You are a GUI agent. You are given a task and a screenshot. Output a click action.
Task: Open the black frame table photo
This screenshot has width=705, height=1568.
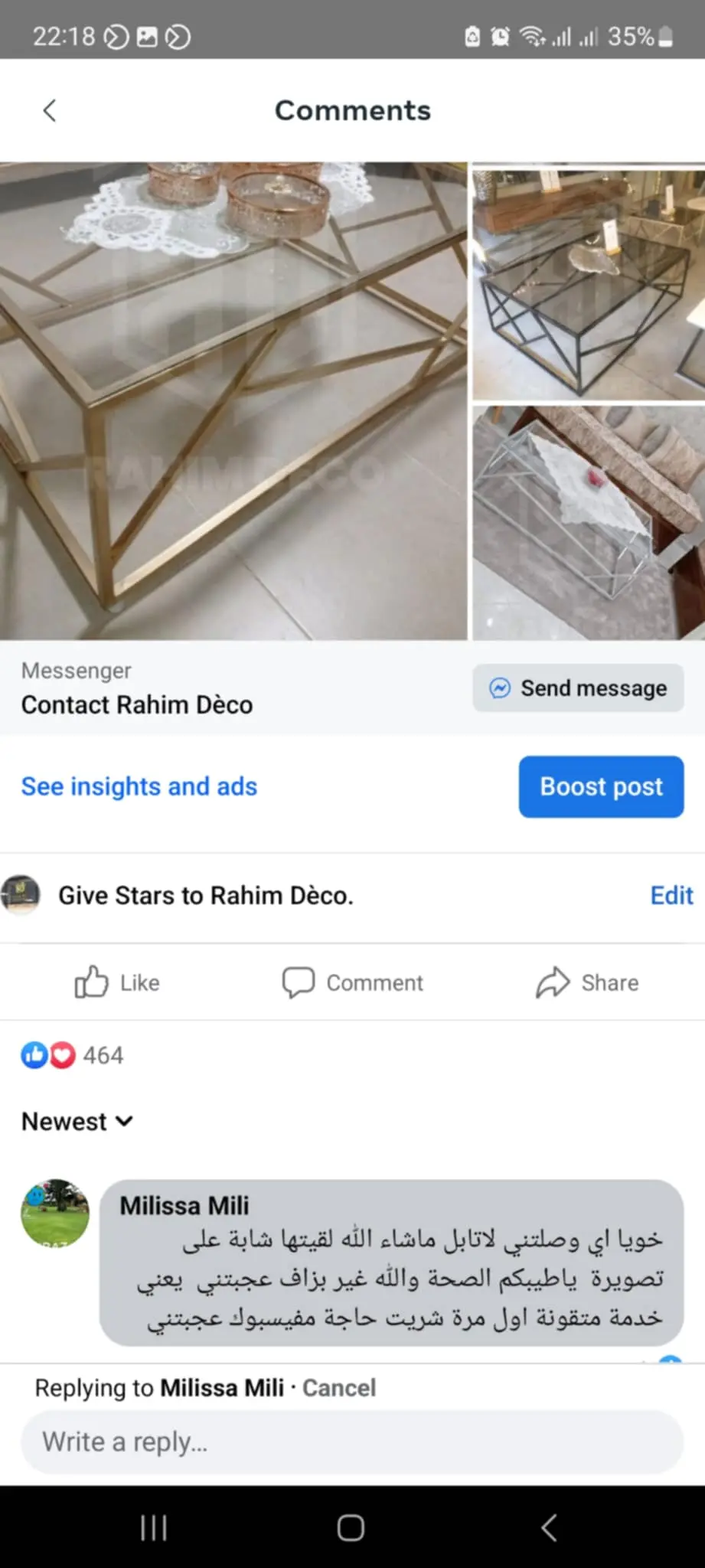pos(588,282)
